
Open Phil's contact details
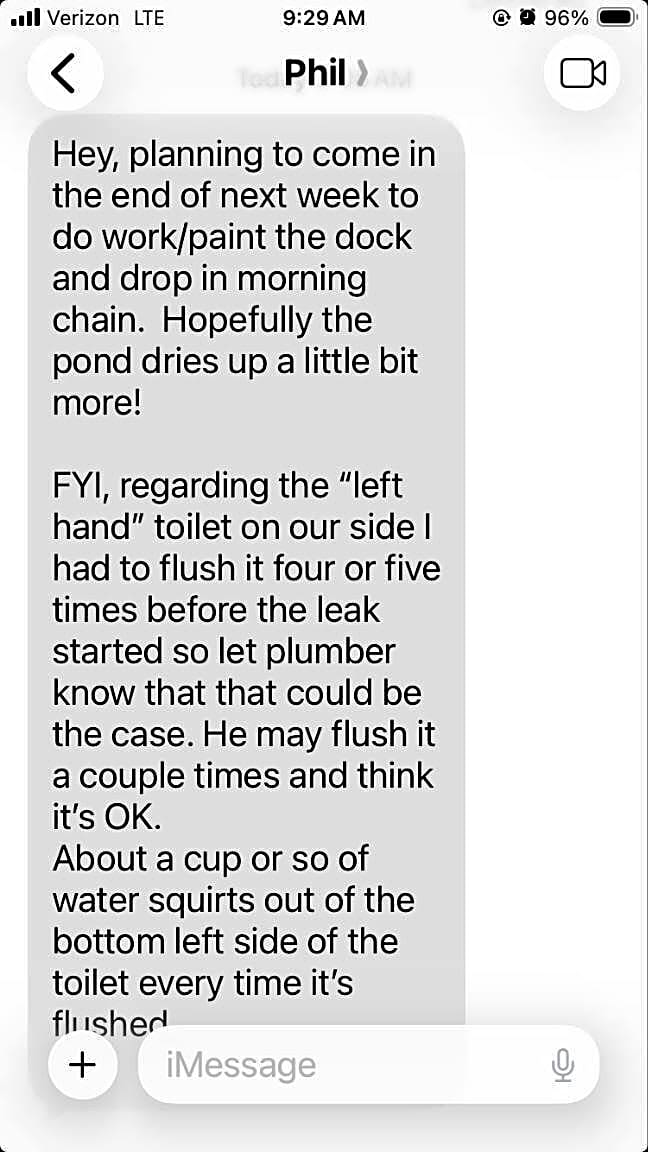click(x=322, y=73)
